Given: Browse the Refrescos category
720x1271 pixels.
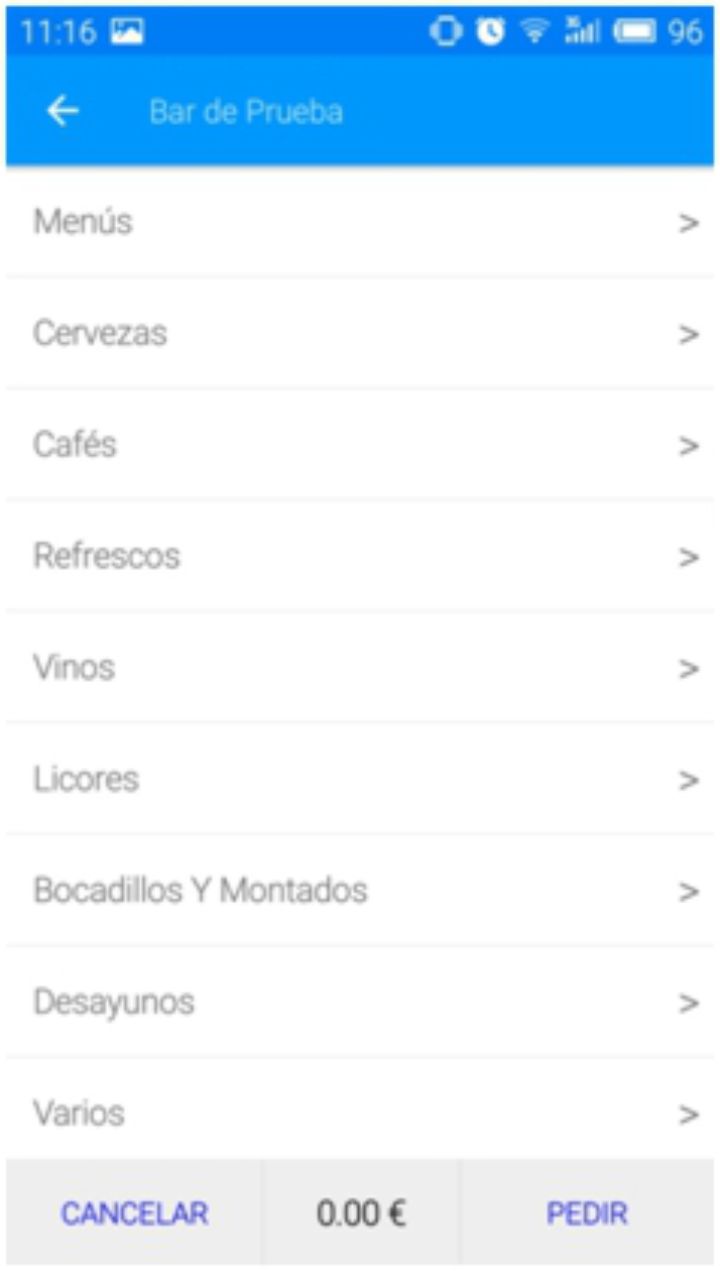Looking at the screenshot, I should (x=360, y=556).
